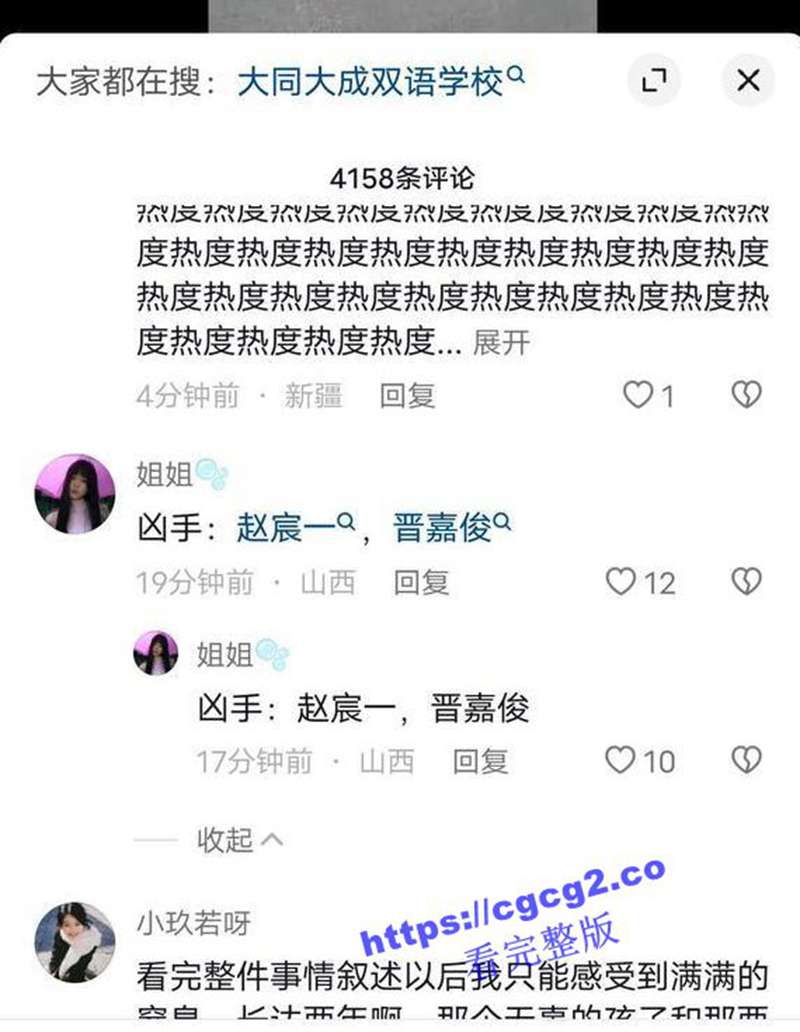Screen dimensions: 800x1032
Task: Dislike 姐姐's 17分钟前 nested reply
Action: 746,762
